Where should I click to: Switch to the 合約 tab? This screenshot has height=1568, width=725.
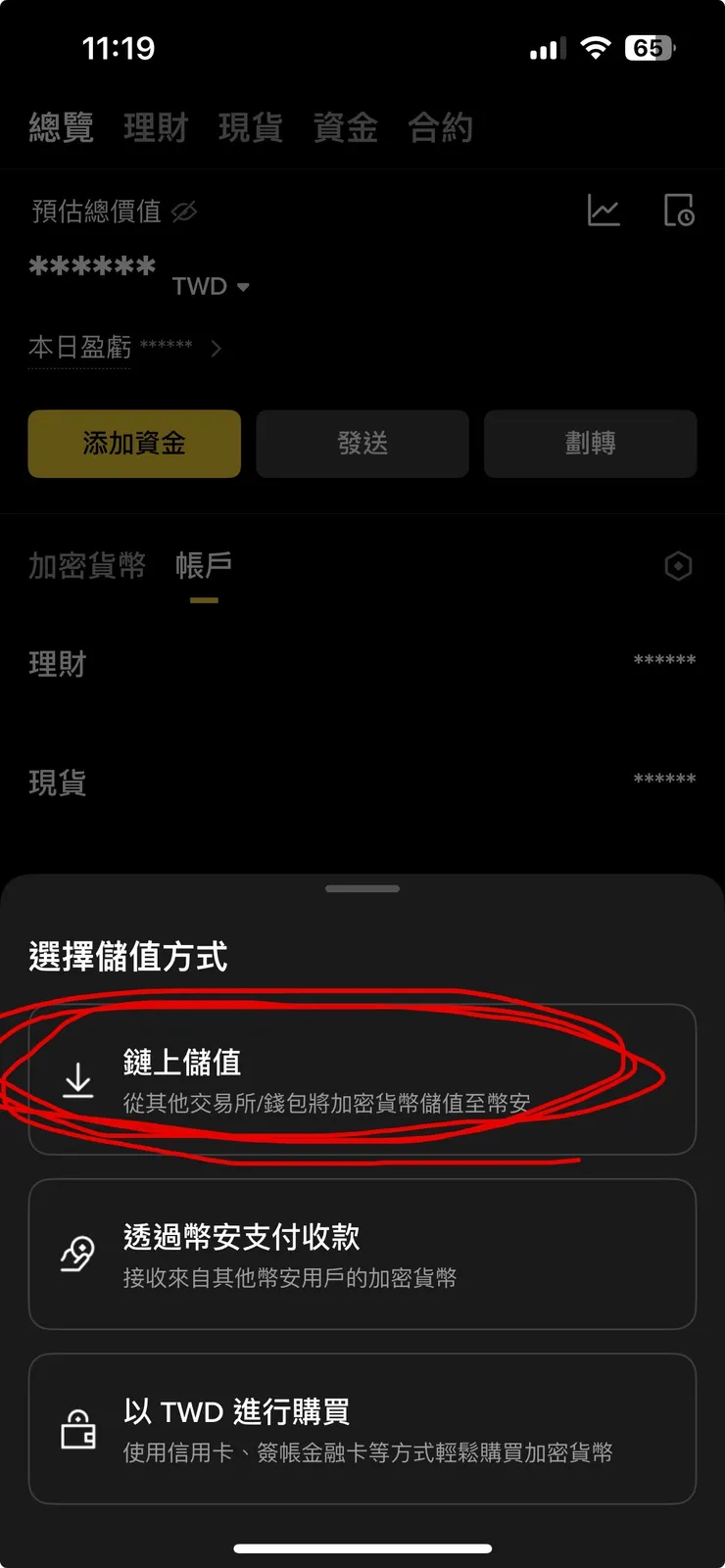pos(440,128)
